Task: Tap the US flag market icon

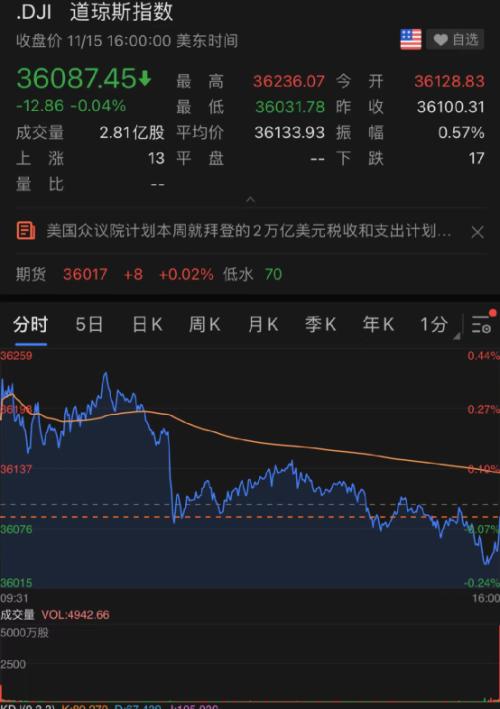Action: pos(410,40)
